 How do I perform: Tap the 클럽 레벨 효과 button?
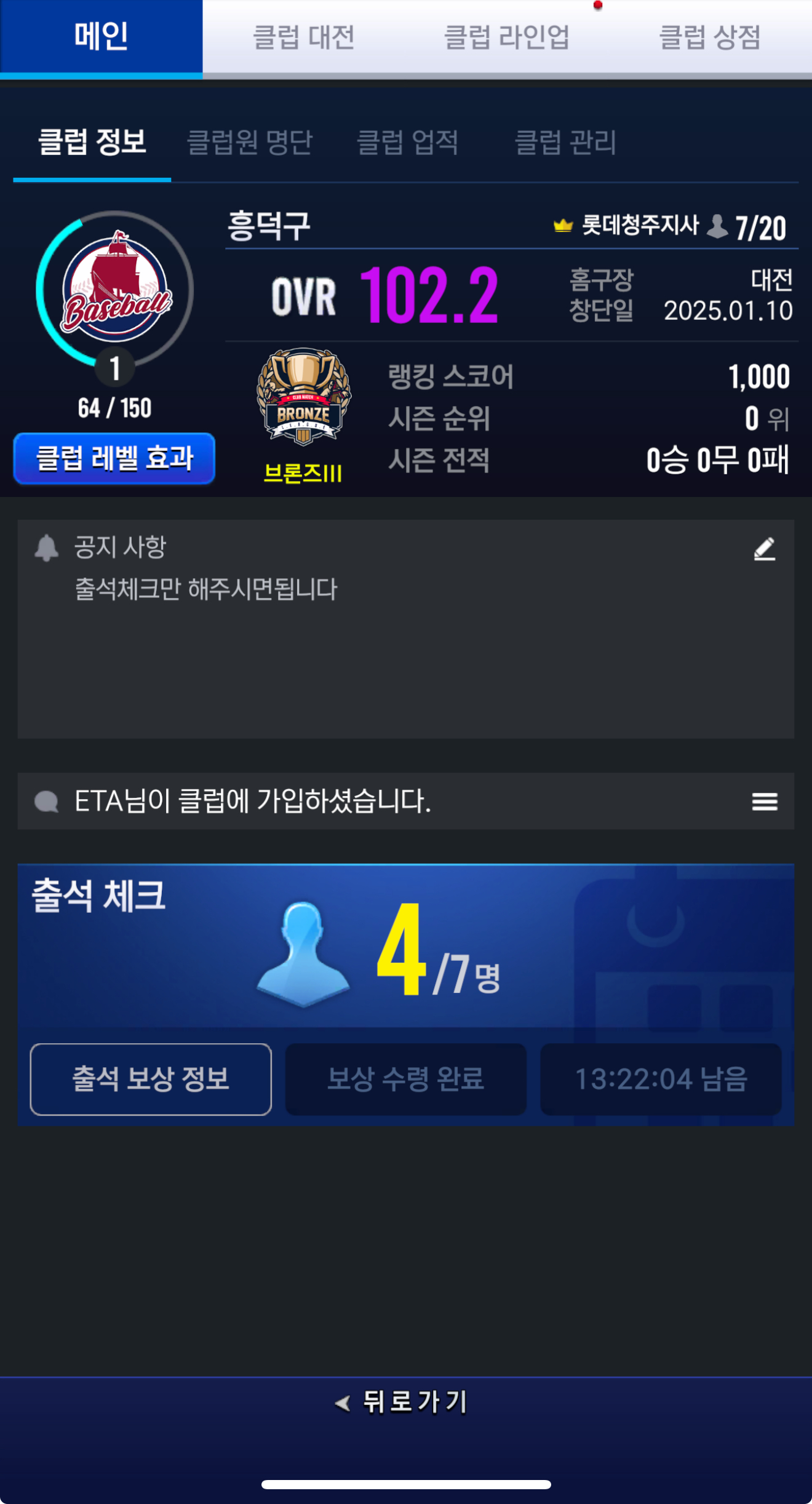click(x=114, y=458)
